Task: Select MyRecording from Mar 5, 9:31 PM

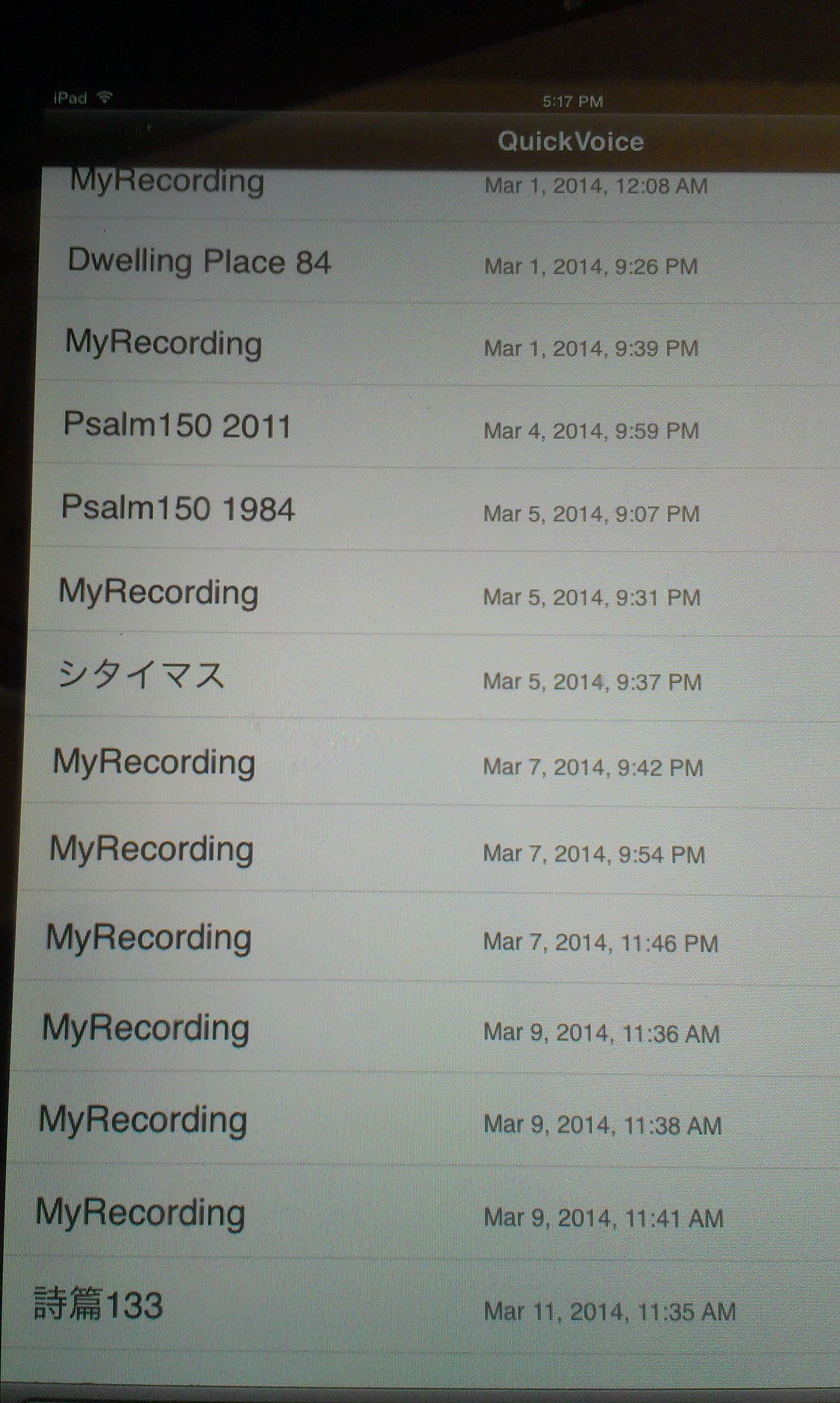Action: (159, 593)
